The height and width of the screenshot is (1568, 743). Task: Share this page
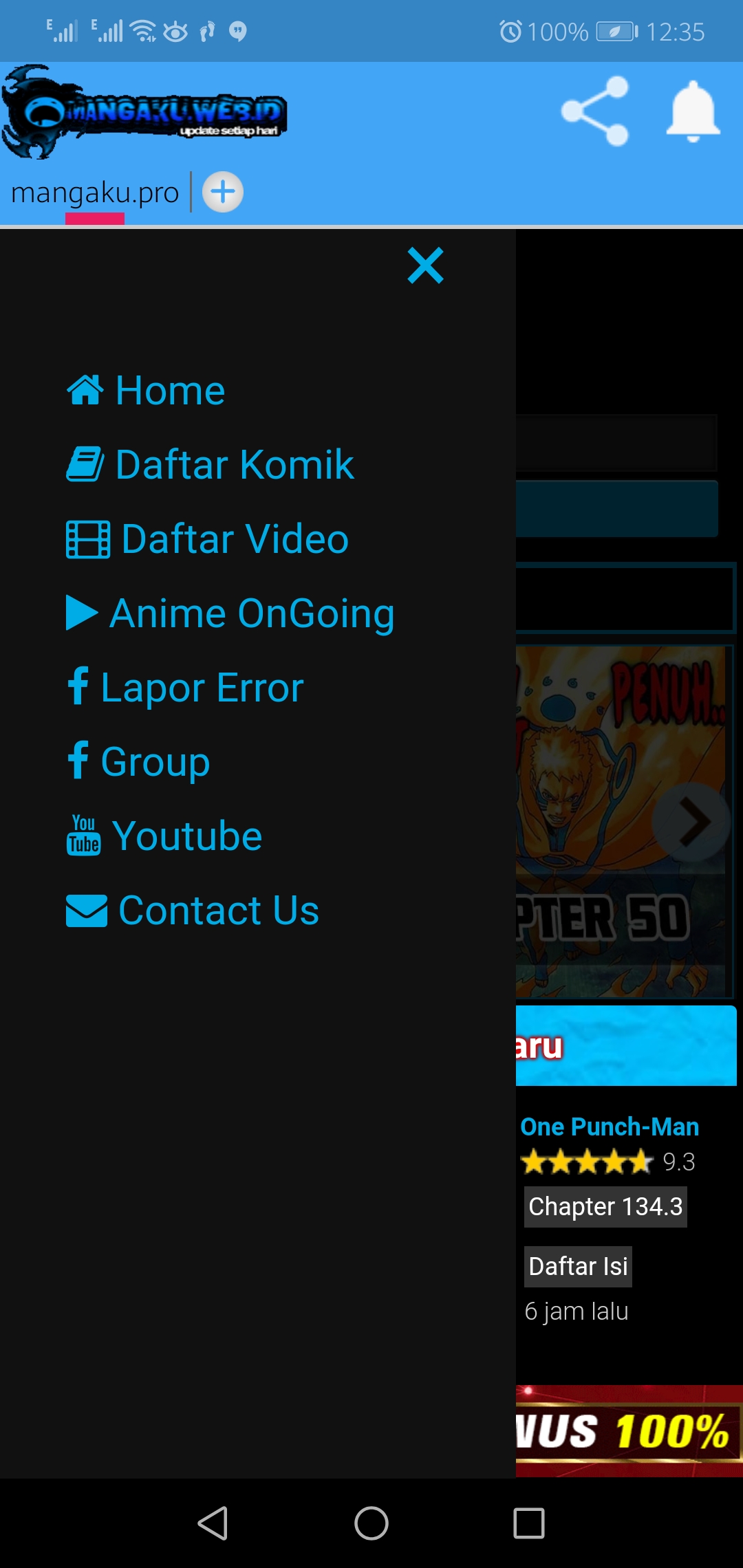[595, 111]
